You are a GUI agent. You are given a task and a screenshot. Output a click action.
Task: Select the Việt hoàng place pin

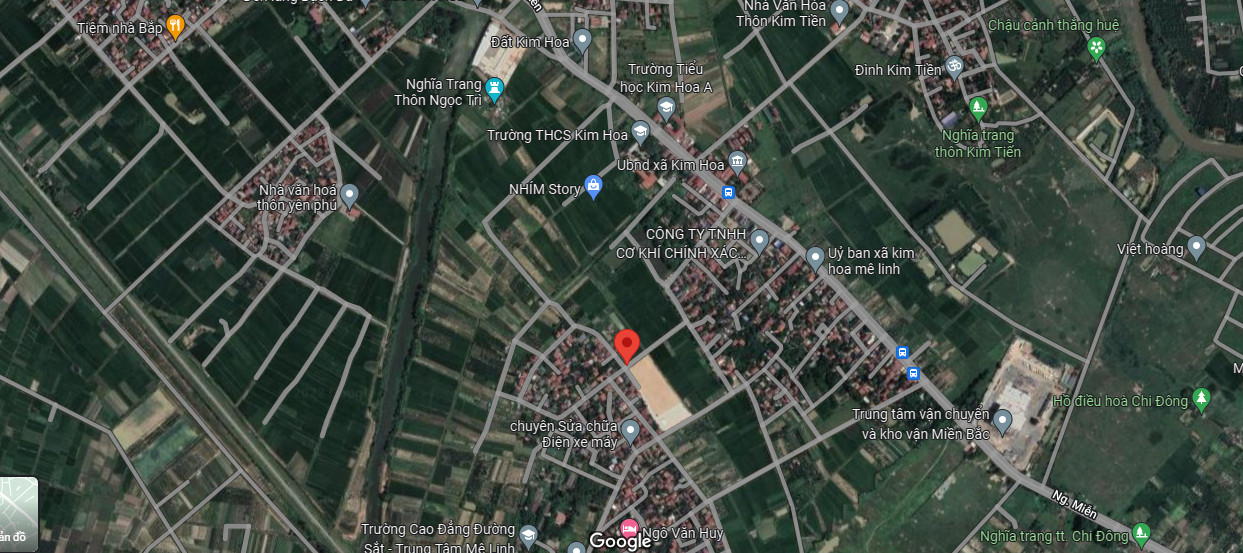coord(1196,247)
